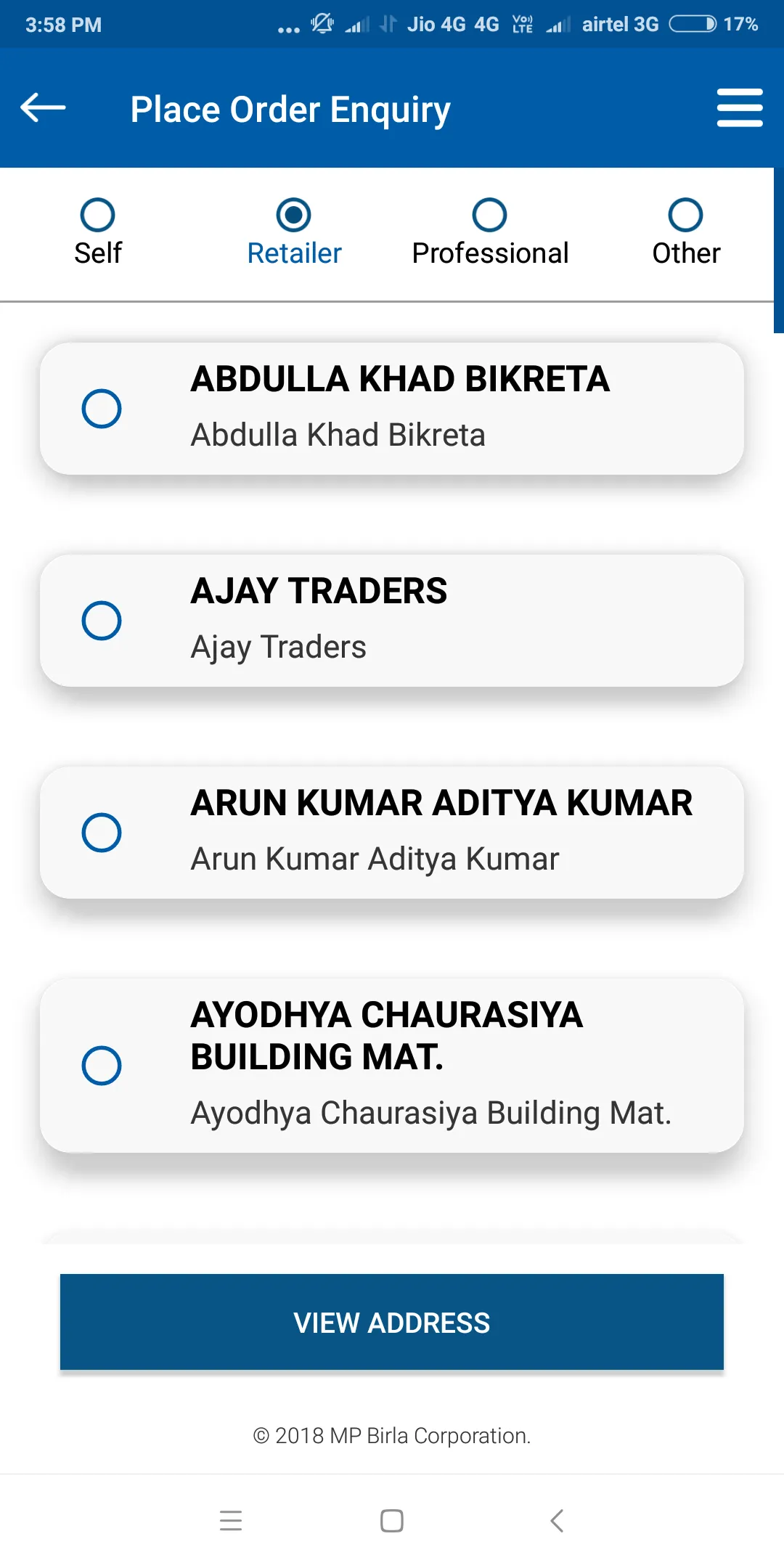This screenshot has width=784, height=1568.
Task: Choose the Retailer option
Action: (x=294, y=216)
